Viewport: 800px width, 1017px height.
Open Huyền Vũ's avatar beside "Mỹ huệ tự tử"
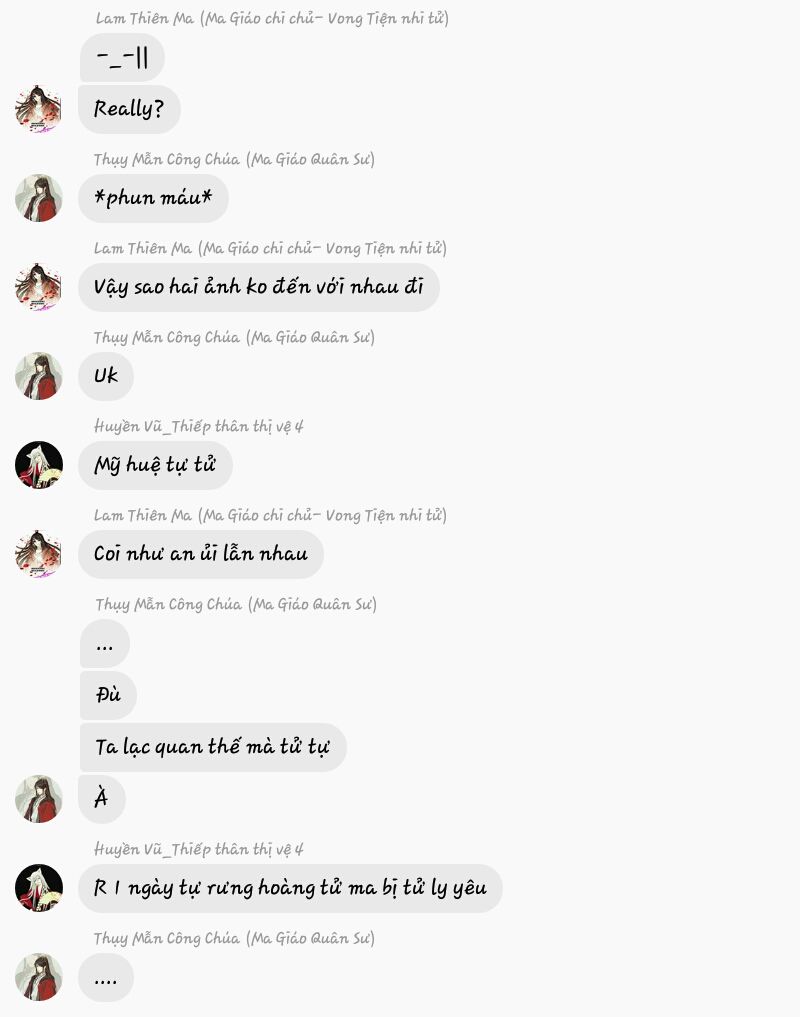pyautogui.click(x=39, y=465)
